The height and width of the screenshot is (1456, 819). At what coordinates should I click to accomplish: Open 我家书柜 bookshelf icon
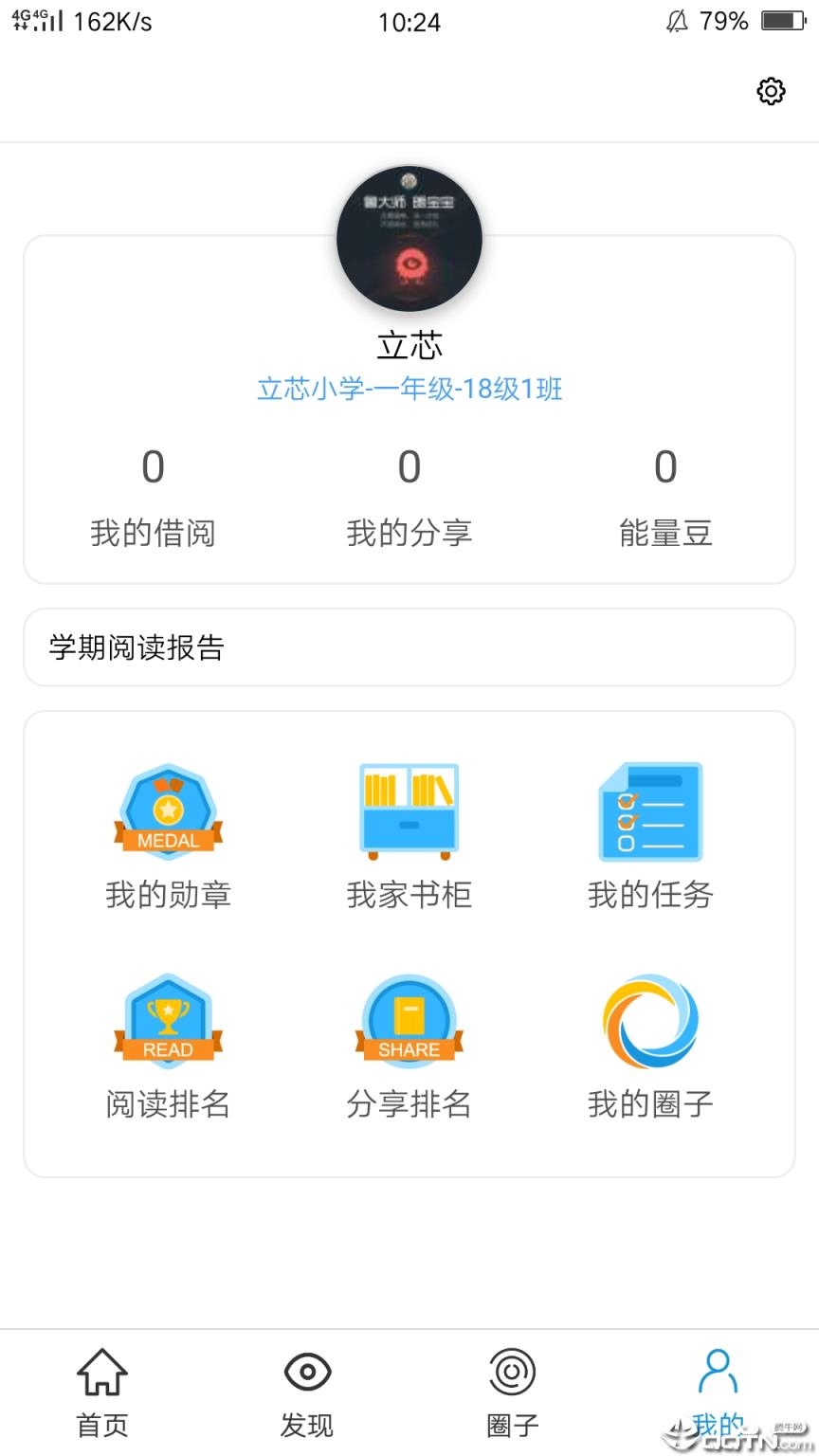tap(408, 810)
